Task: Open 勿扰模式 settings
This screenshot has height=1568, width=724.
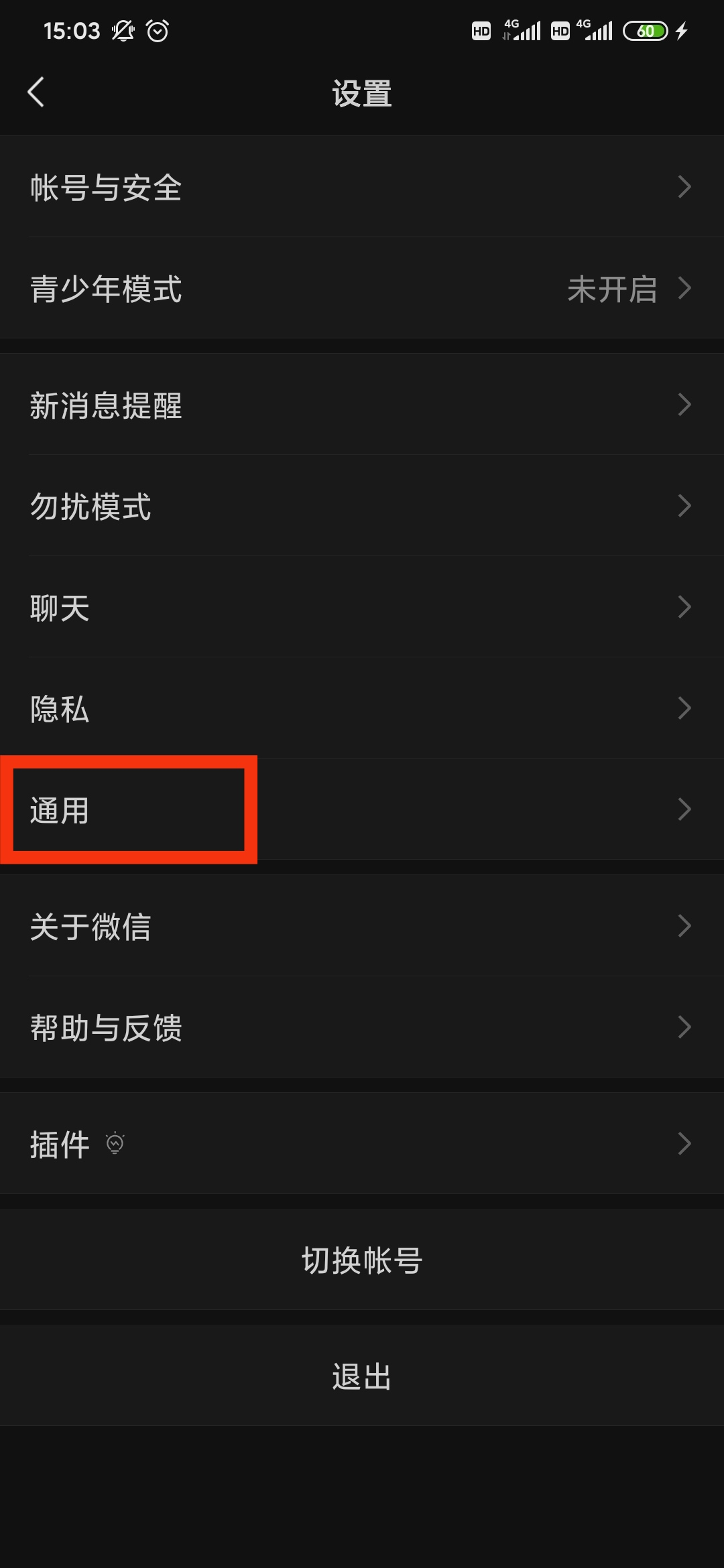Action: point(362,507)
